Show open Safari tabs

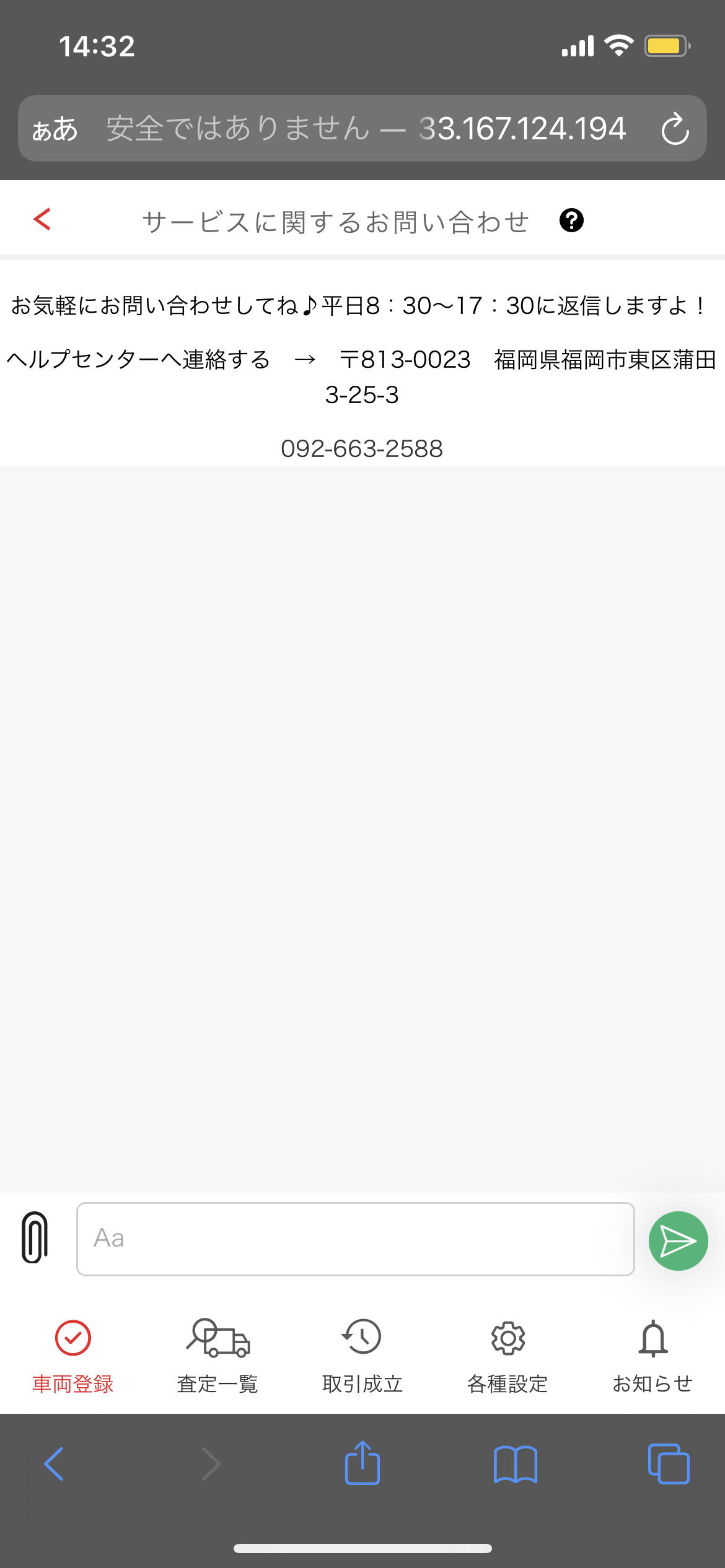point(669,1464)
